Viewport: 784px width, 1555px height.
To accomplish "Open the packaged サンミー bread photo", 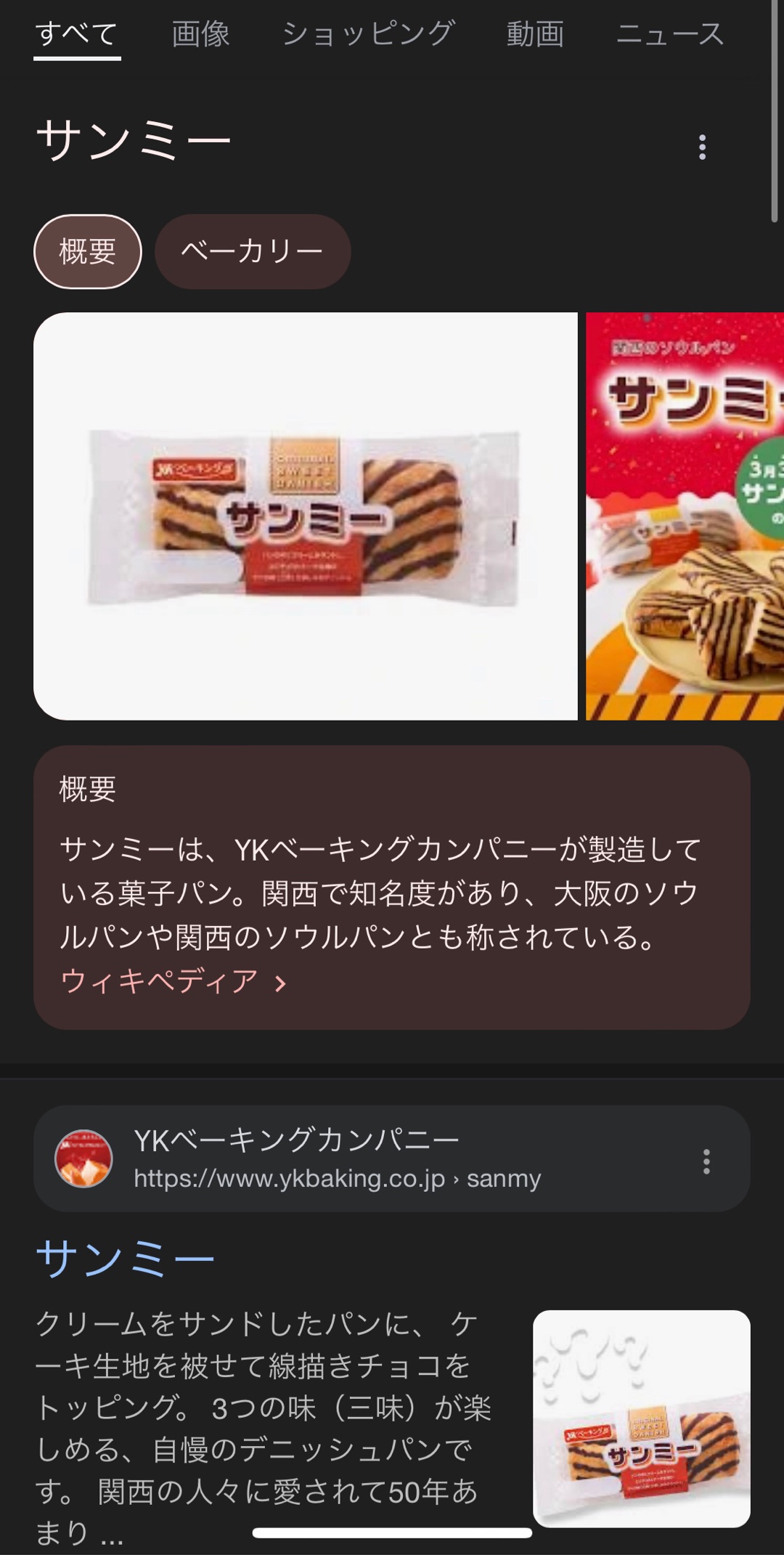I will coord(305,516).
